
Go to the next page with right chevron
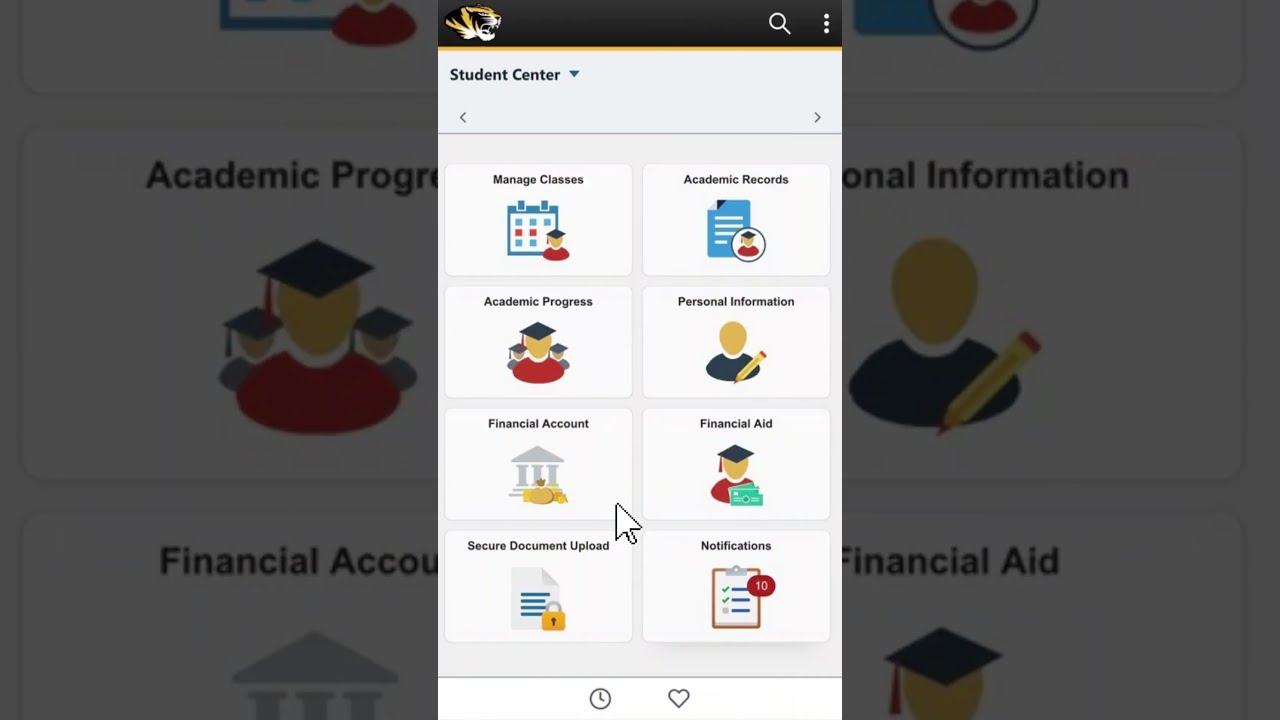(x=817, y=117)
